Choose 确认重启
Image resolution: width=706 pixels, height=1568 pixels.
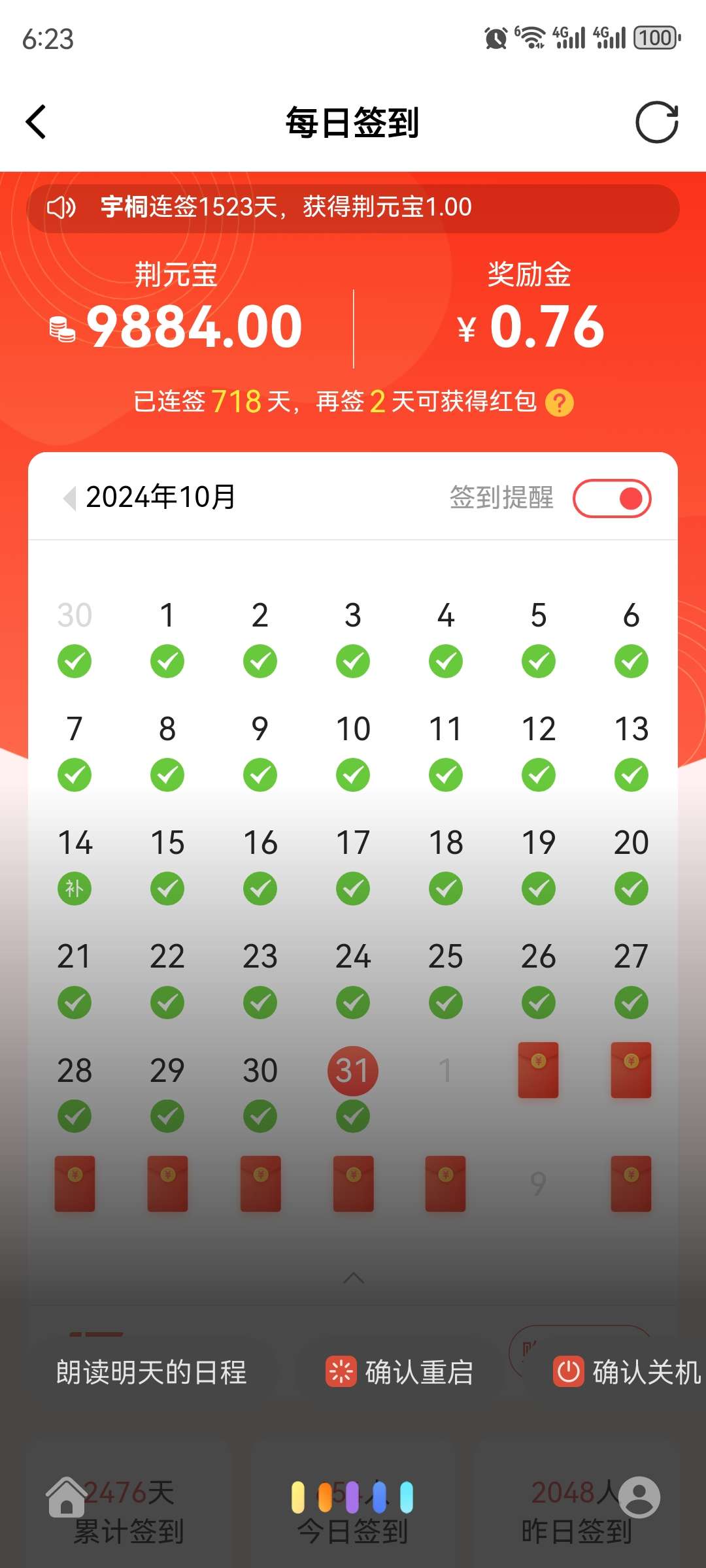click(399, 1372)
